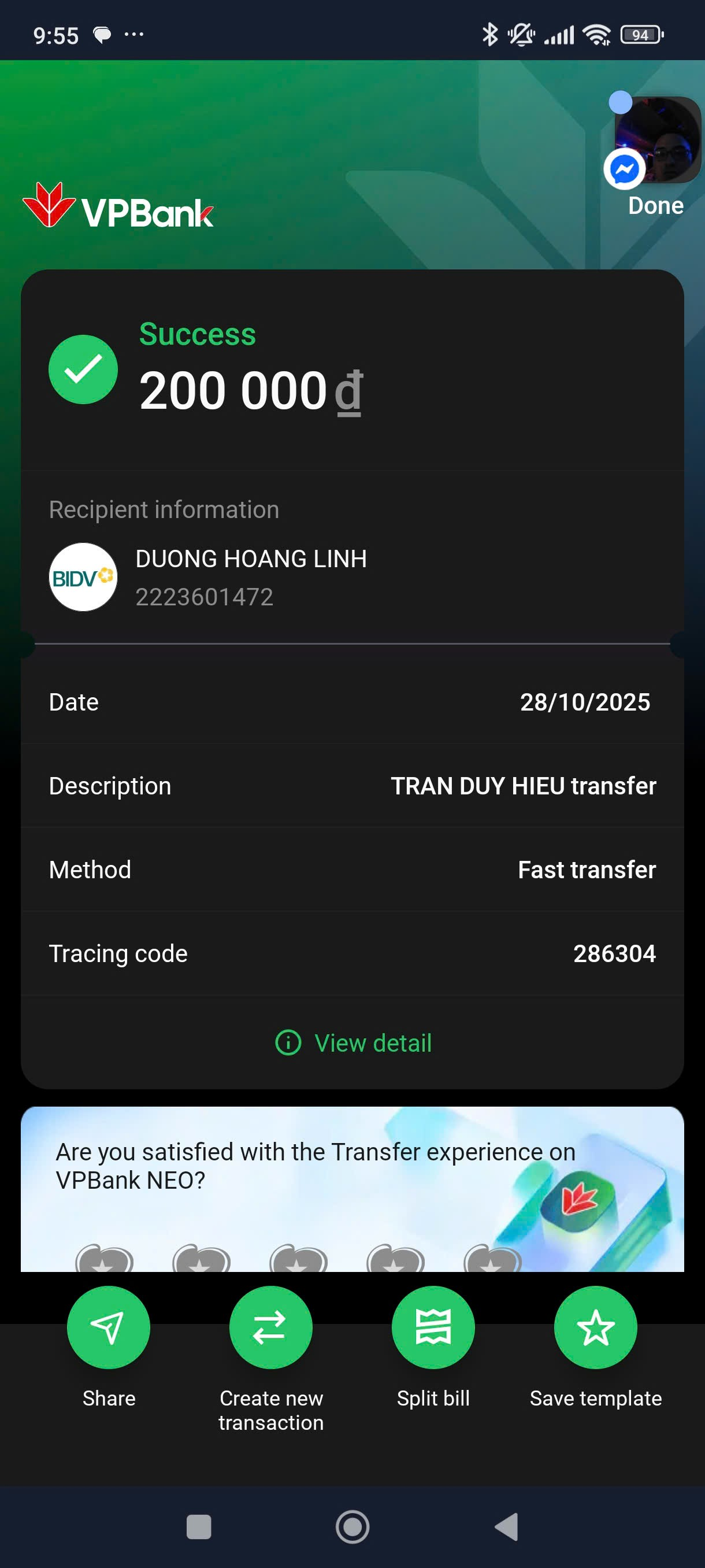Share the transfer receipt
705x1568 pixels.
[108, 1327]
